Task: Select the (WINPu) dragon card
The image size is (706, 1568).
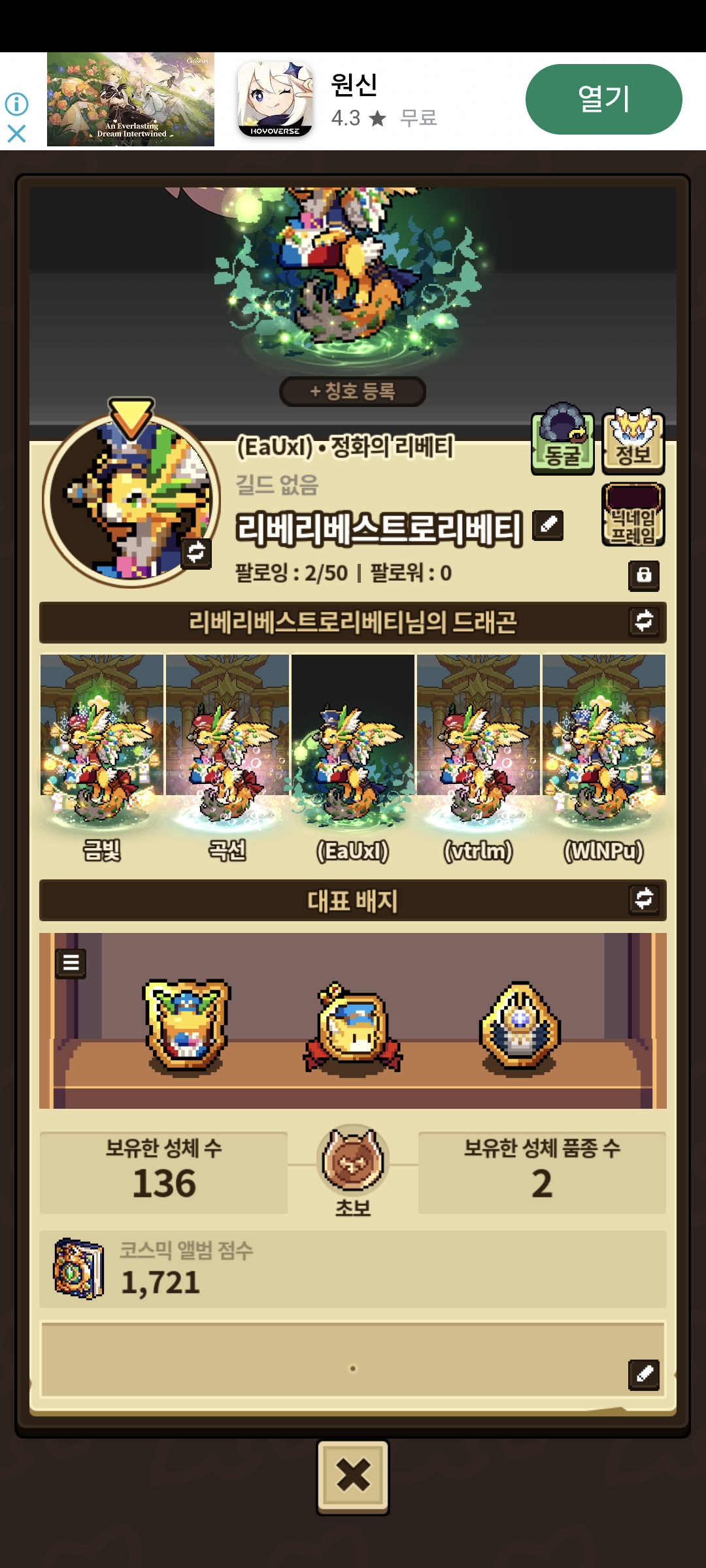Action: [604, 760]
